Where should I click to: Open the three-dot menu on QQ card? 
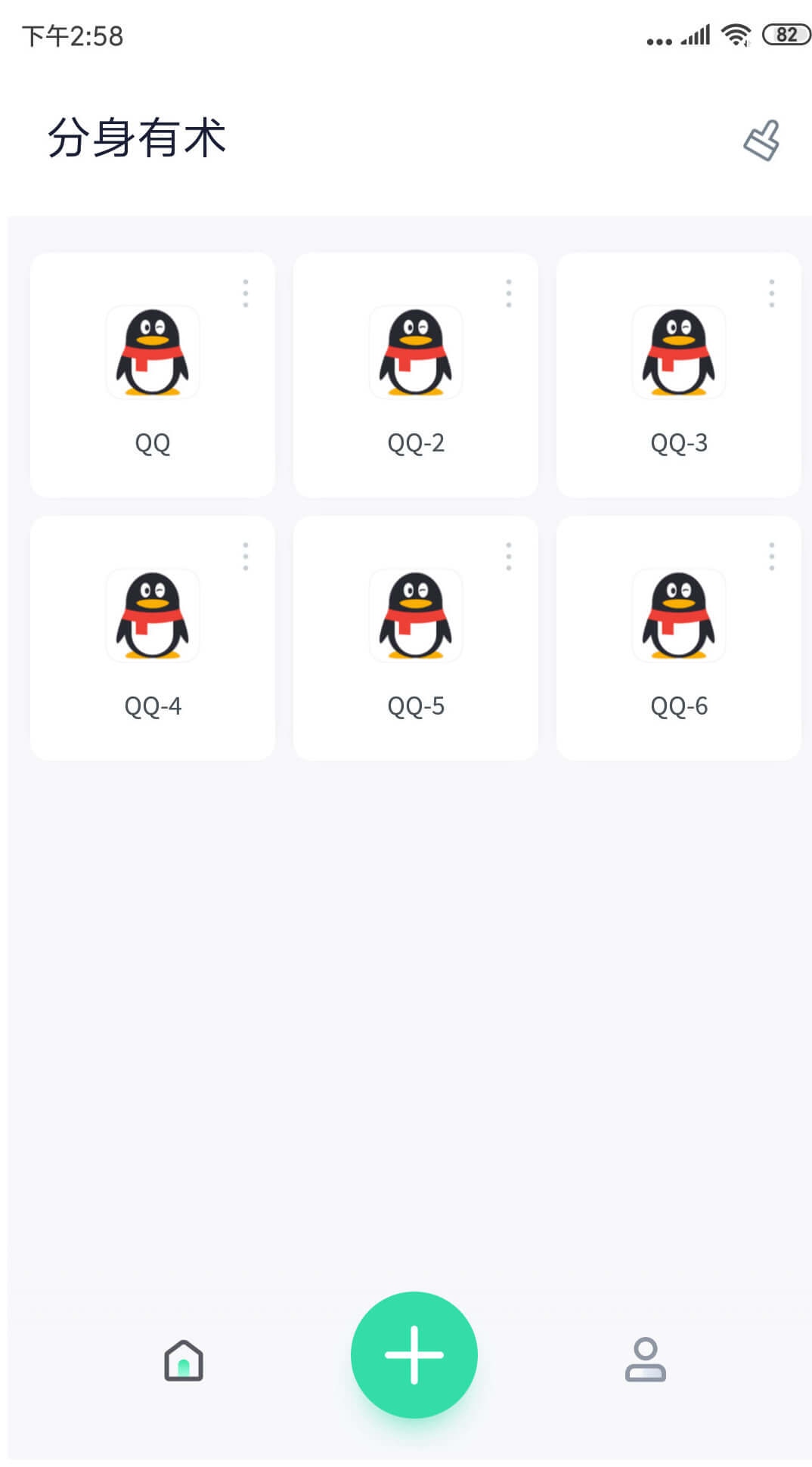(246, 293)
